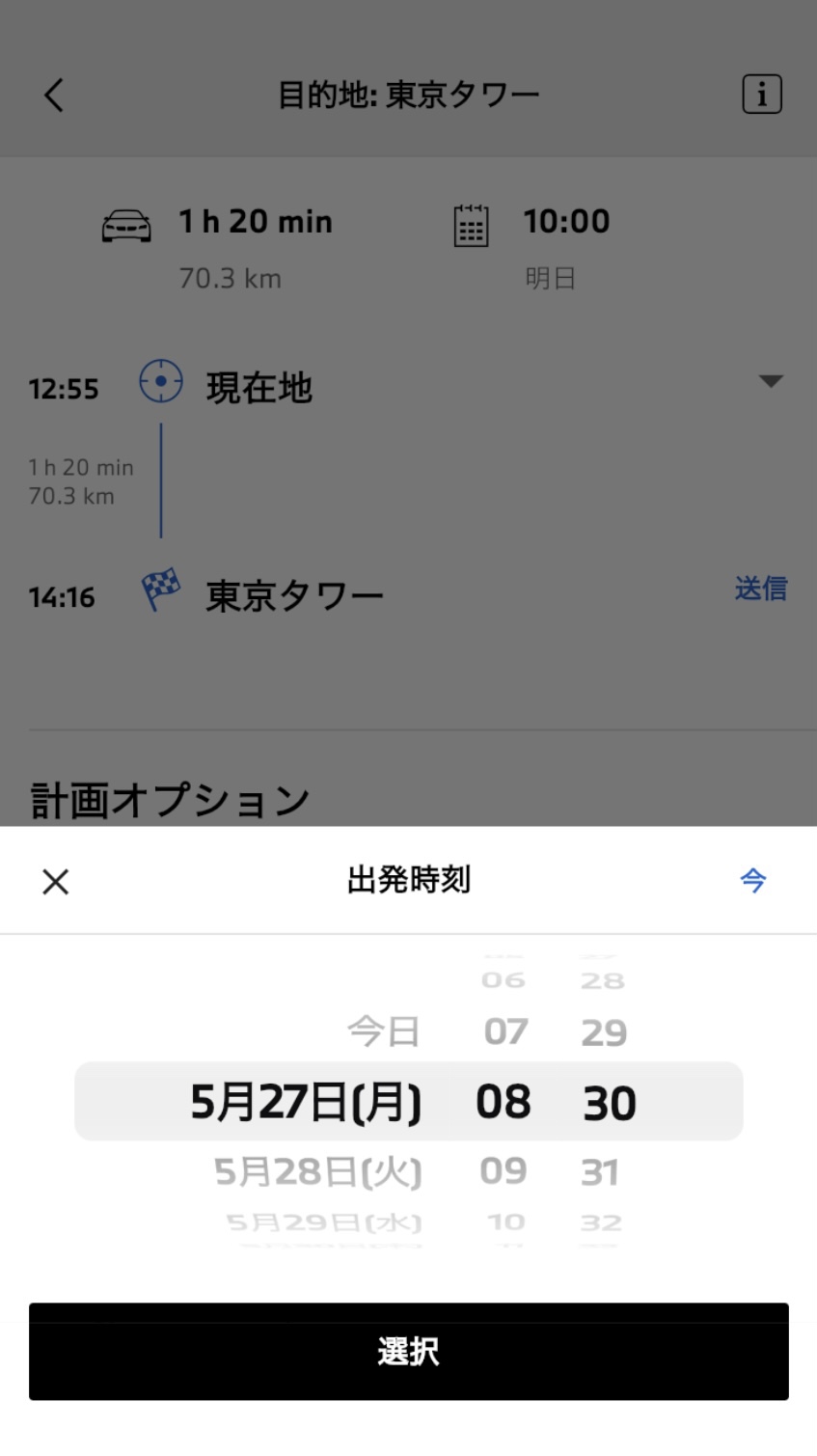Confirm the time with the 選択 button
817x1456 pixels.
408,1351
